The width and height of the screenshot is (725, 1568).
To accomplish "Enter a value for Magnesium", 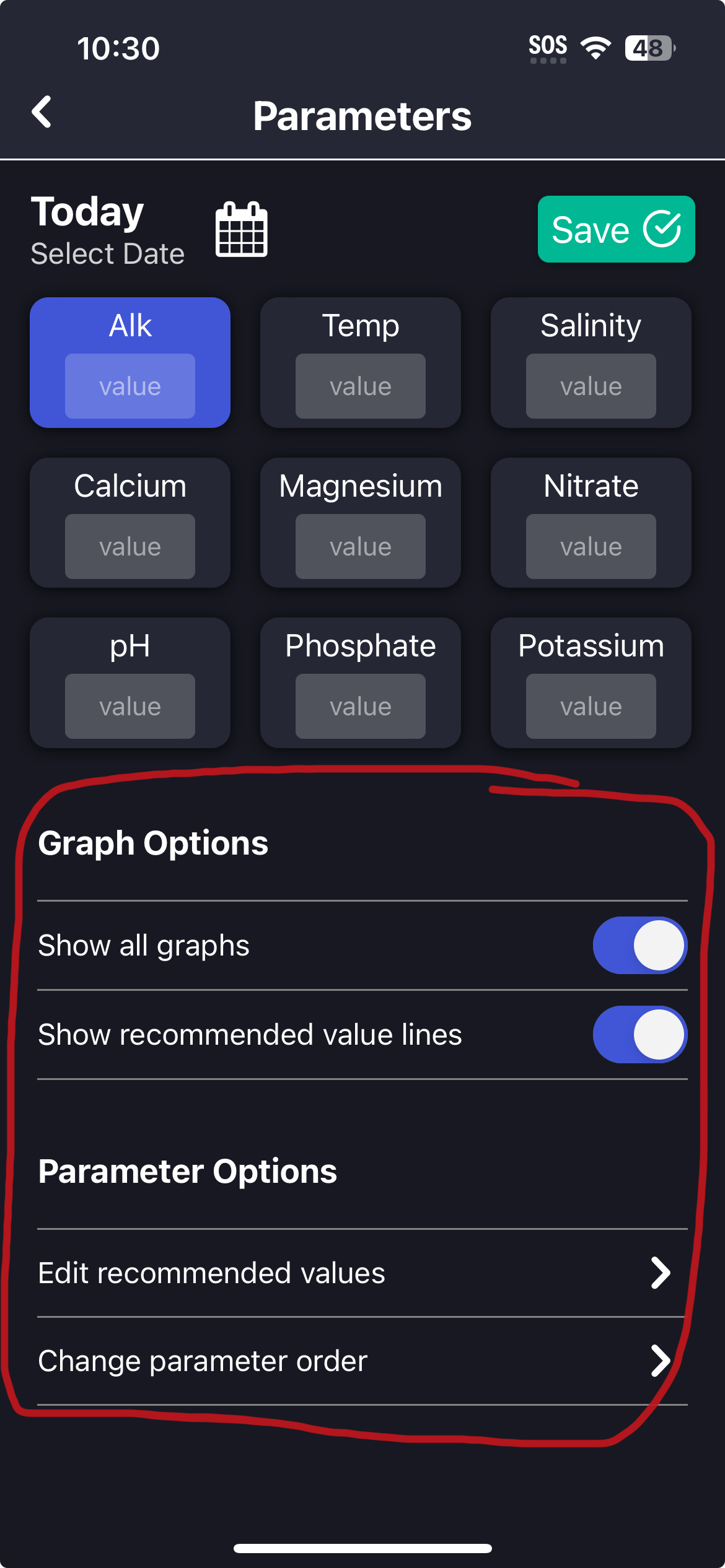I will pos(361,547).
